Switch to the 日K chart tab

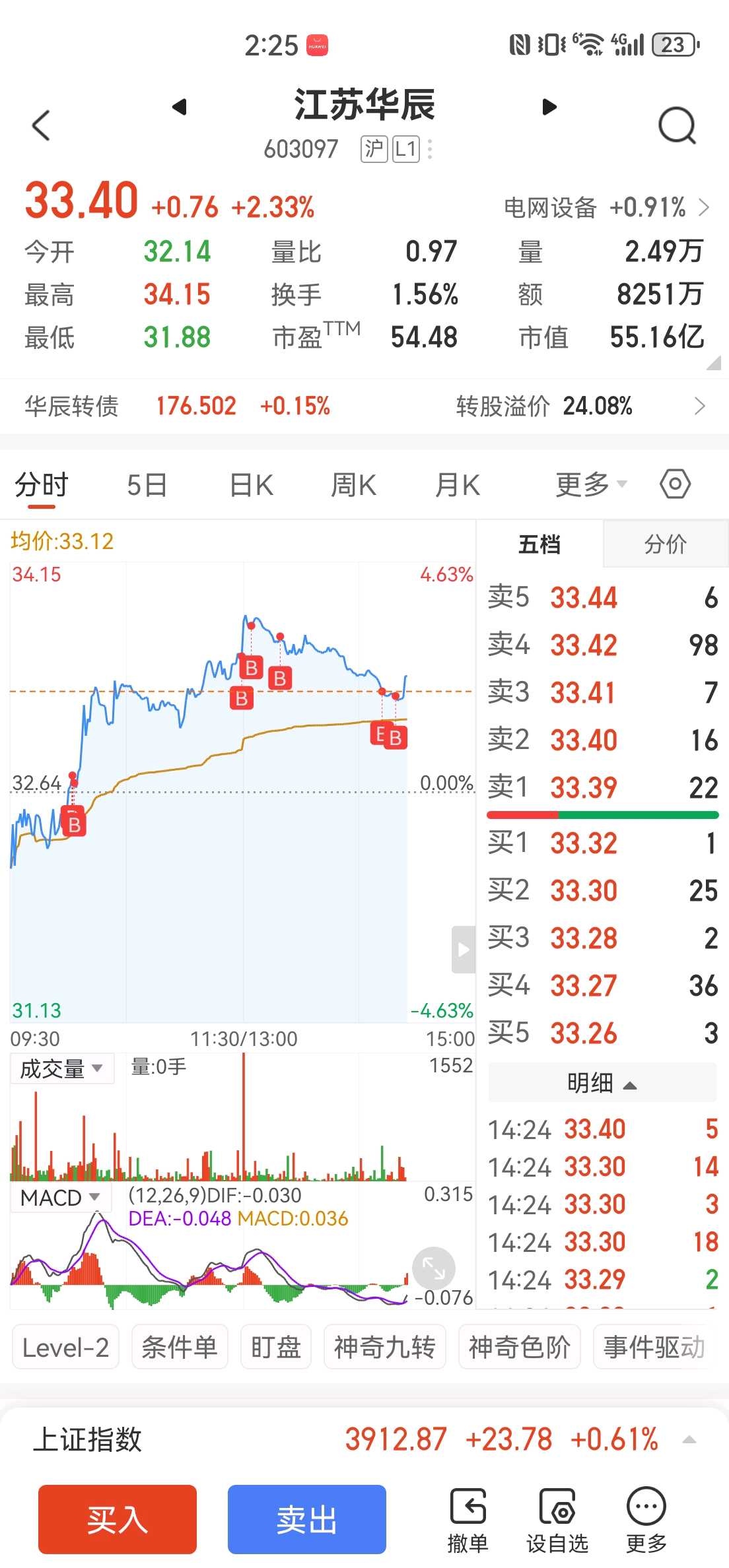coord(251,486)
